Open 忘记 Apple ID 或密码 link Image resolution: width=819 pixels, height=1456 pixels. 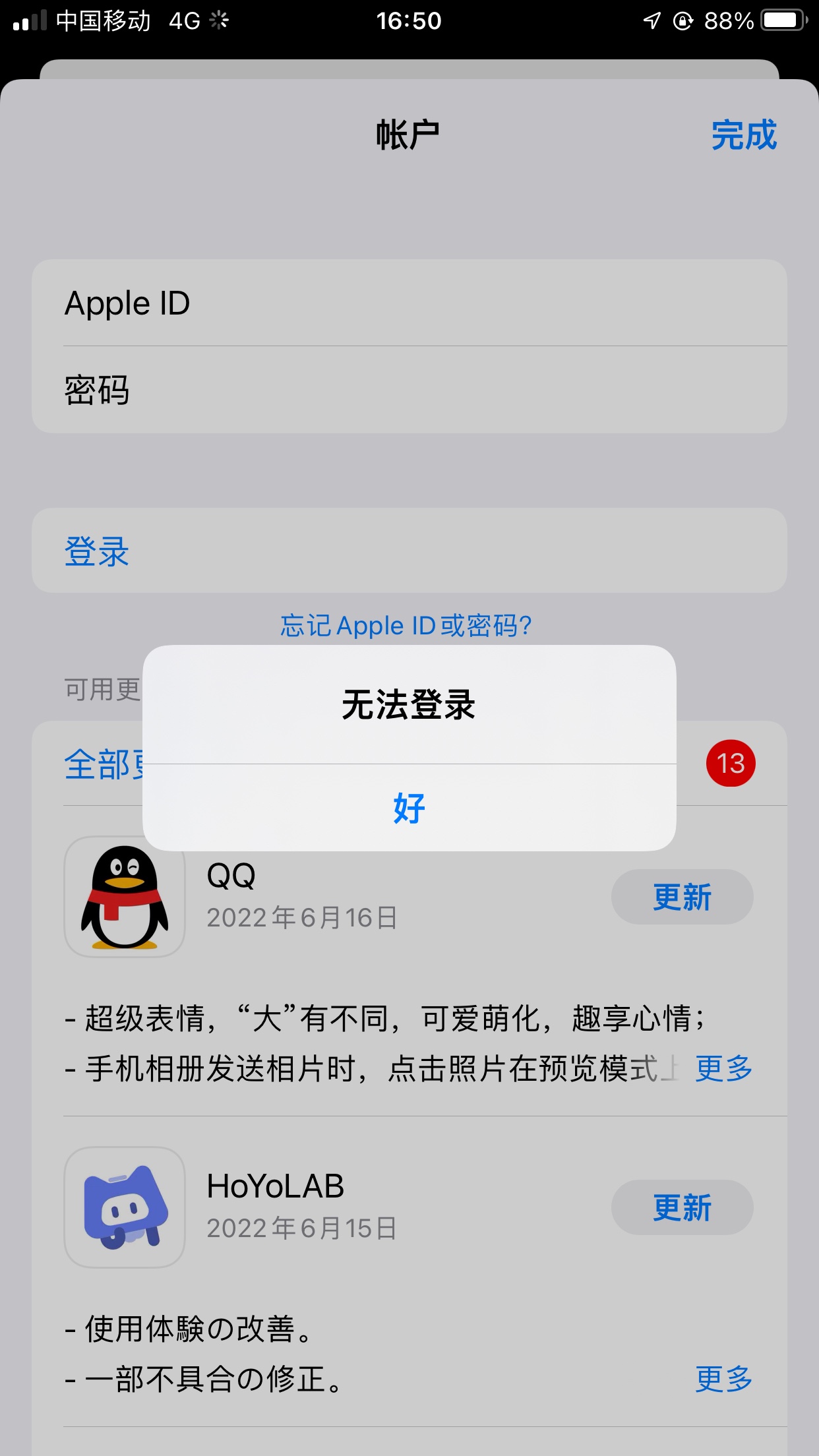tap(406, 626)
